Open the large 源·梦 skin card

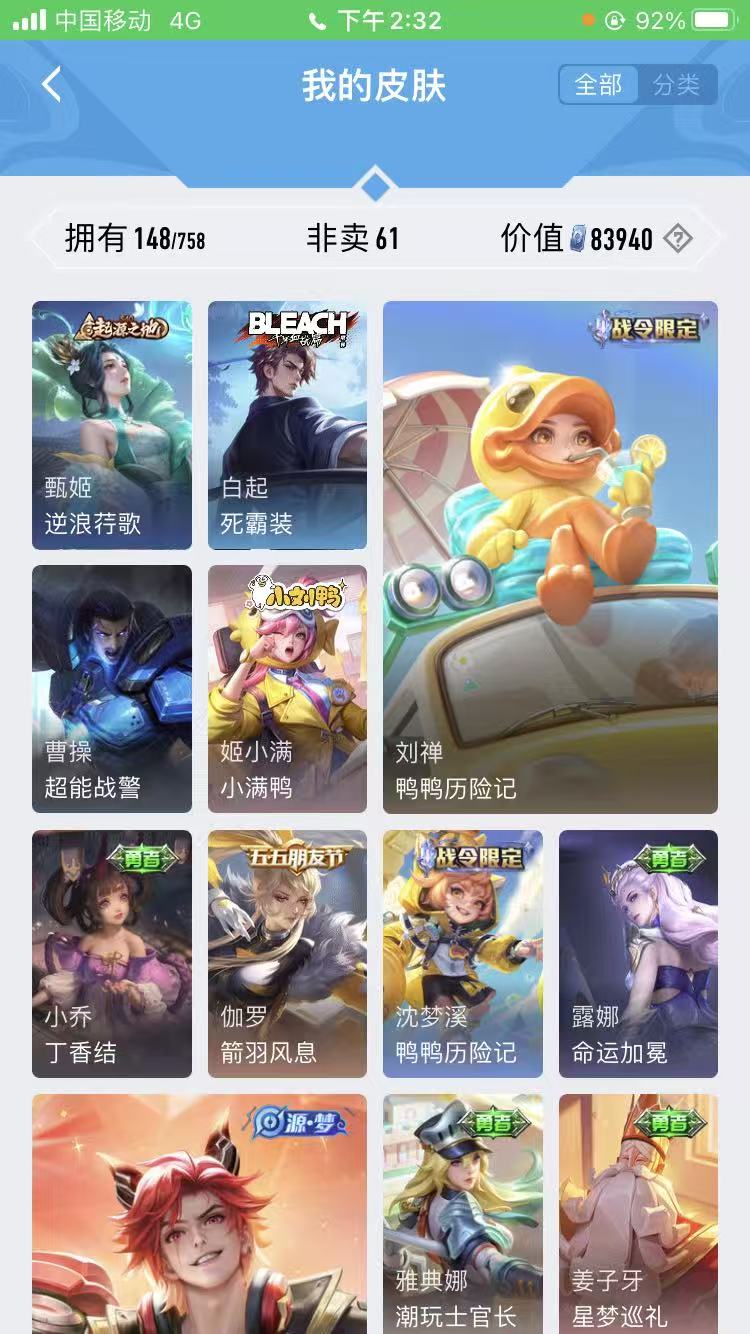coord(199,1214)
